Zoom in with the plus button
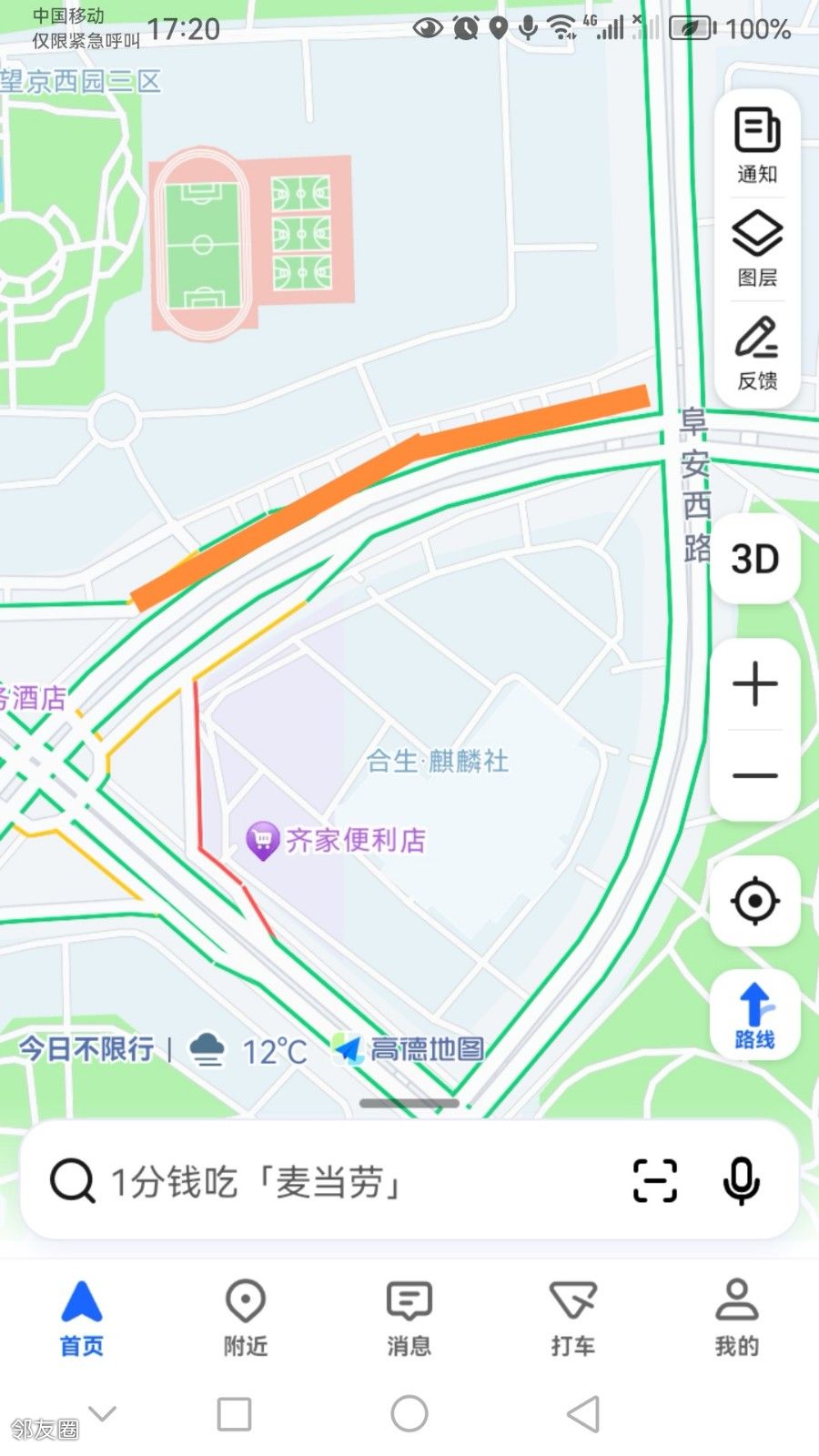This screenshot has width=819, height=1456. click(755, 684)
